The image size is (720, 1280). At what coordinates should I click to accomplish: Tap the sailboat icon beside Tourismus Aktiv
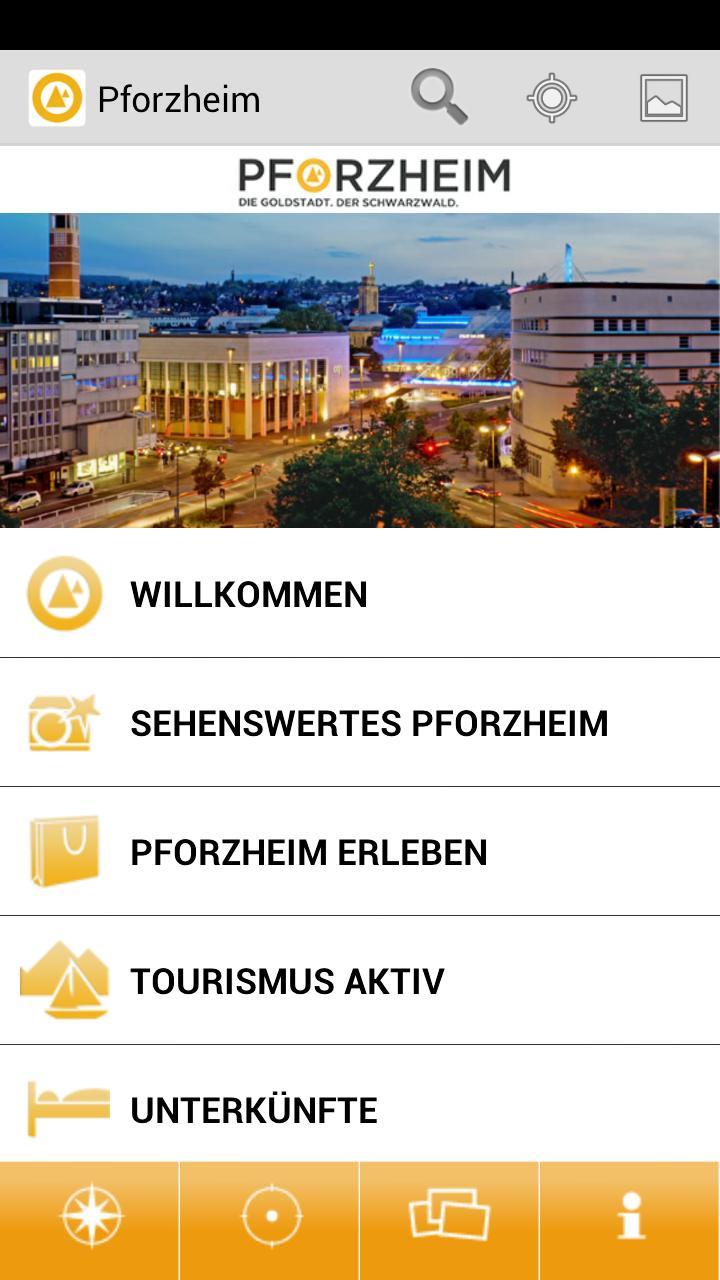click(63, 980)
